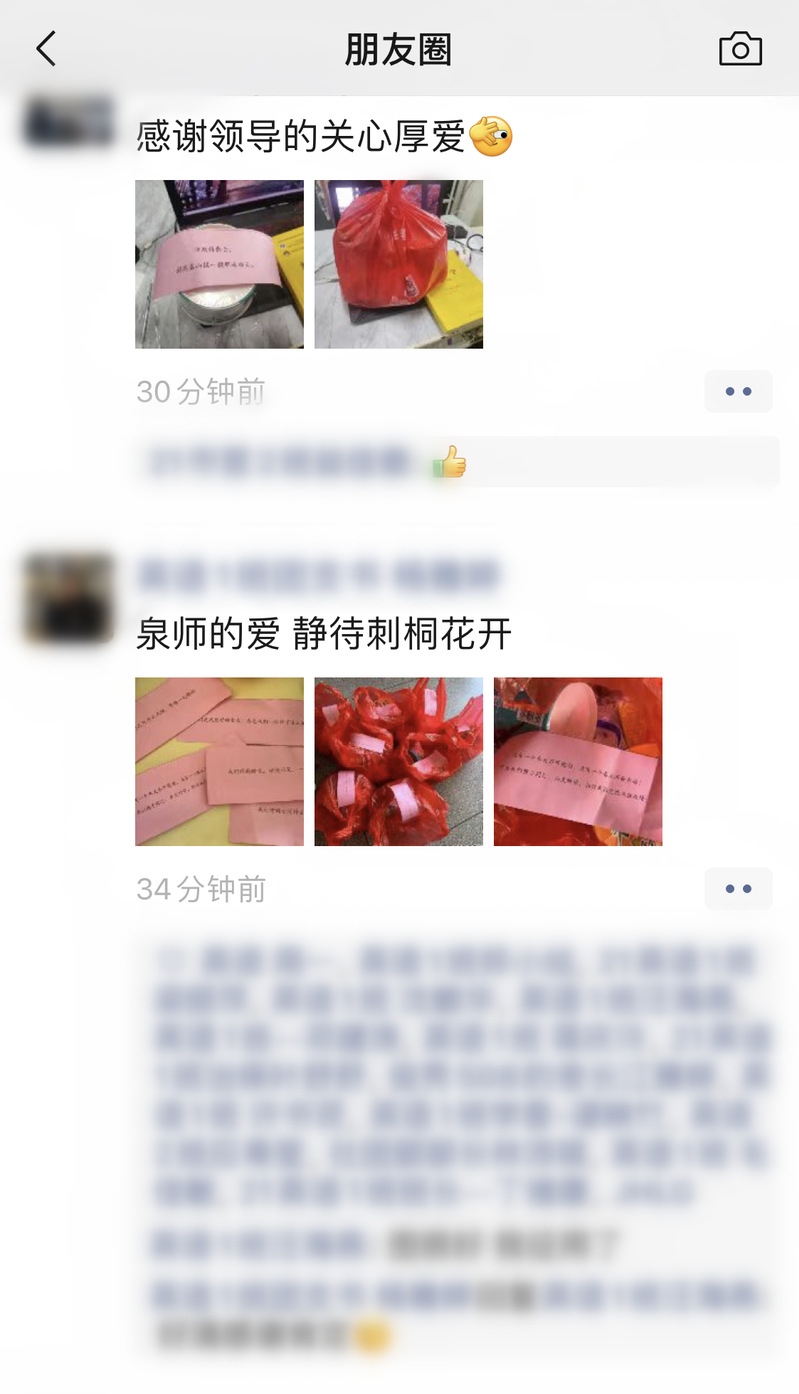Screen dimensions: 799x1394
Task: Open red bag photo in 感谢领导 post
Action: point(398,264)
